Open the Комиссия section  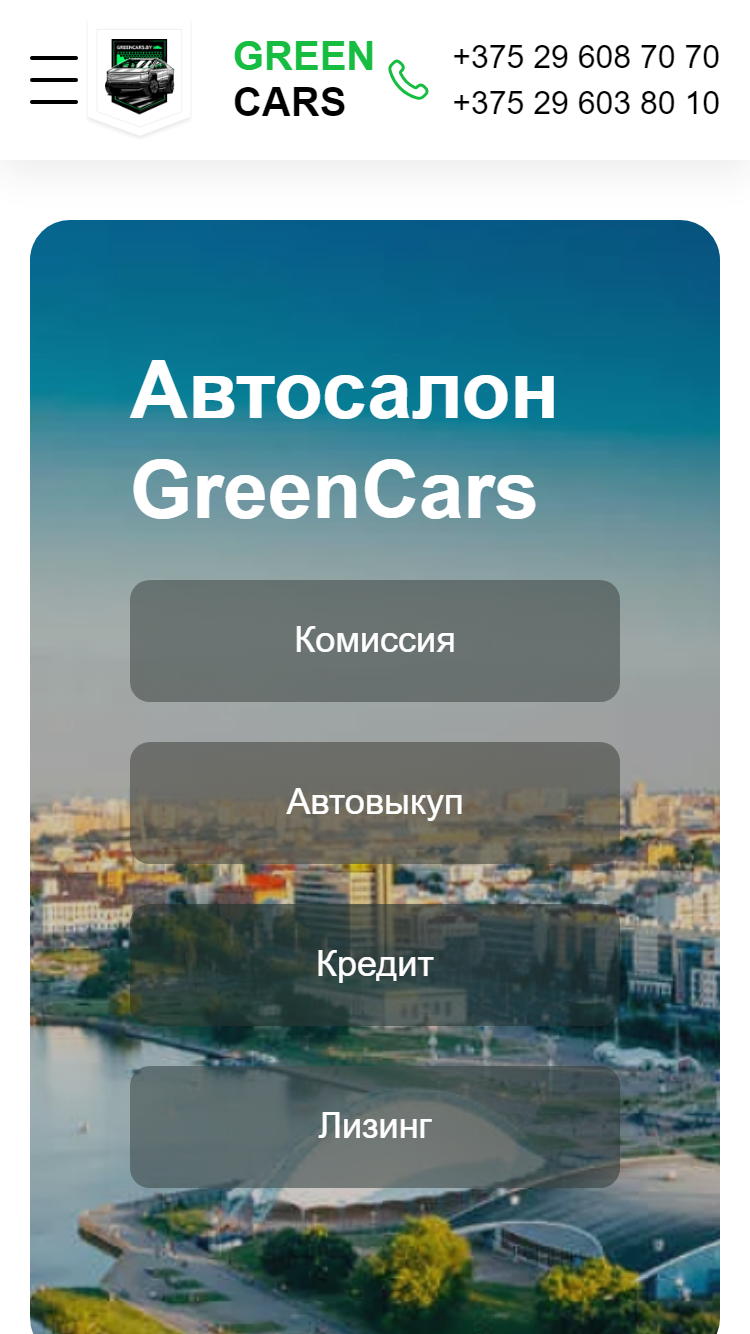[375, 641]
